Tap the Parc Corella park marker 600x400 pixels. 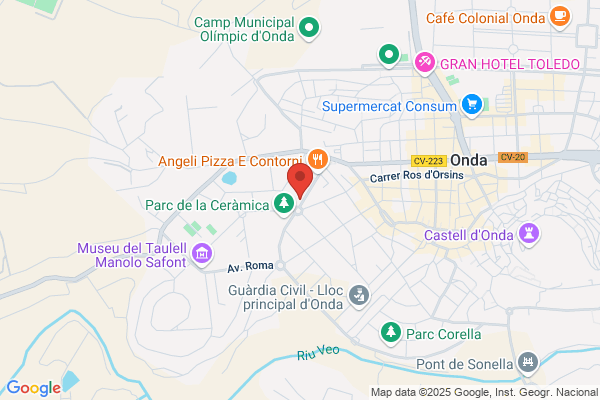(390, 331)
